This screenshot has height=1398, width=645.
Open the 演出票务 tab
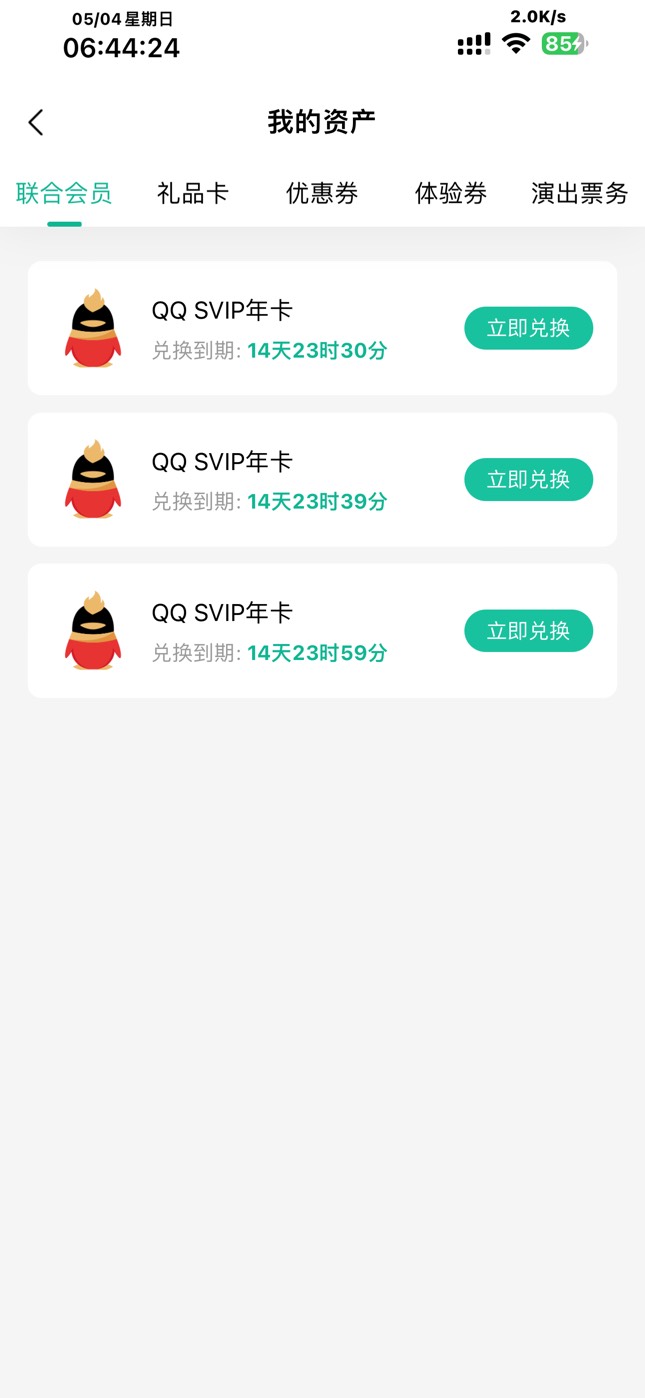point(580,194)
